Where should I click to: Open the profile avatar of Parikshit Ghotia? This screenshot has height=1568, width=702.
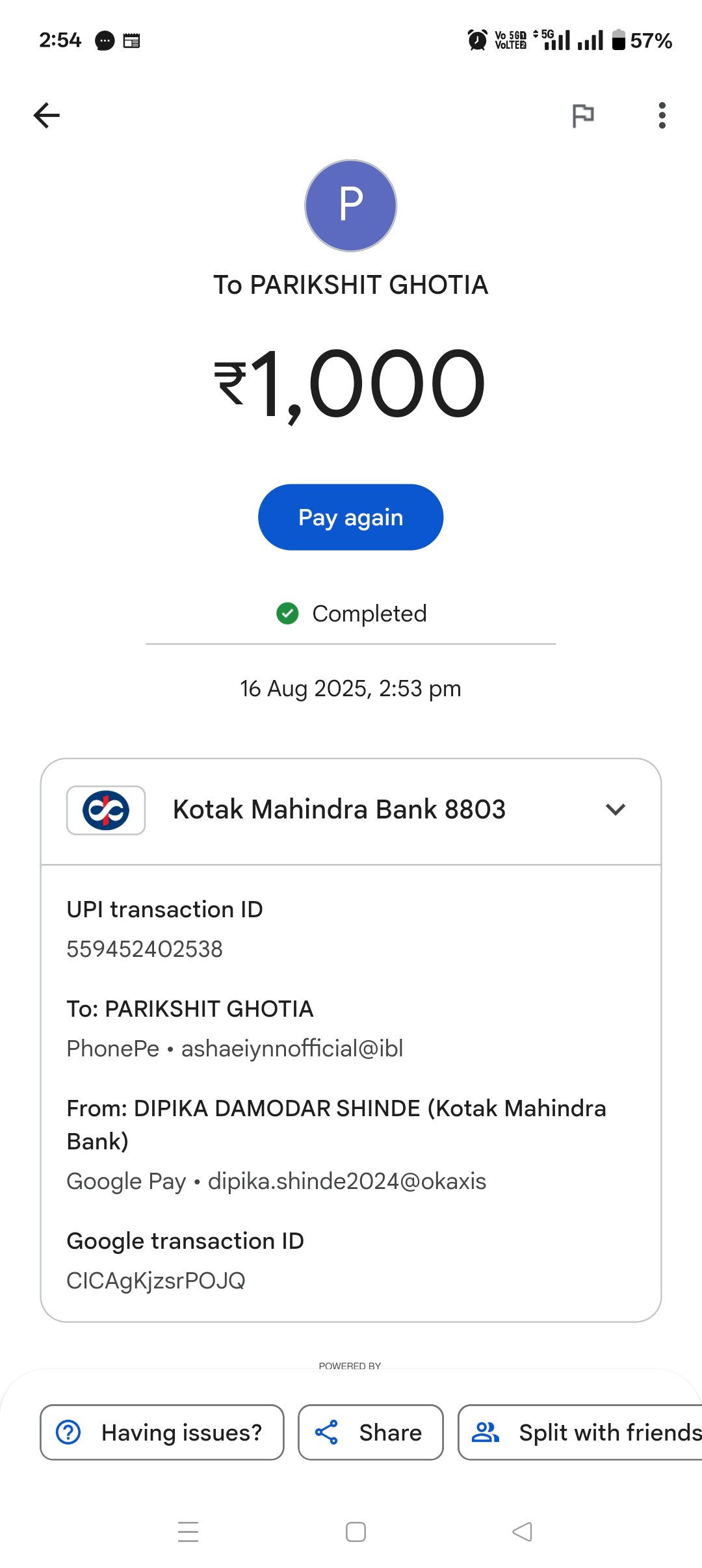(351, 205)
